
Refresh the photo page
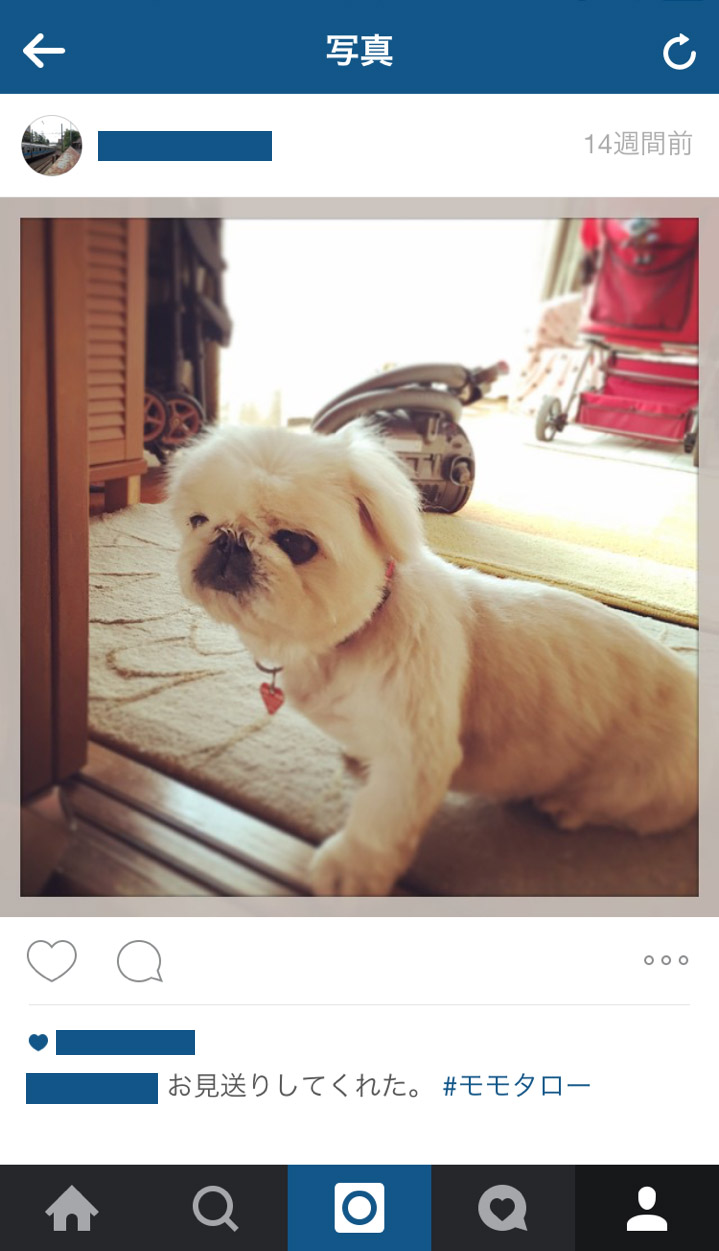[x=679, y=51]
